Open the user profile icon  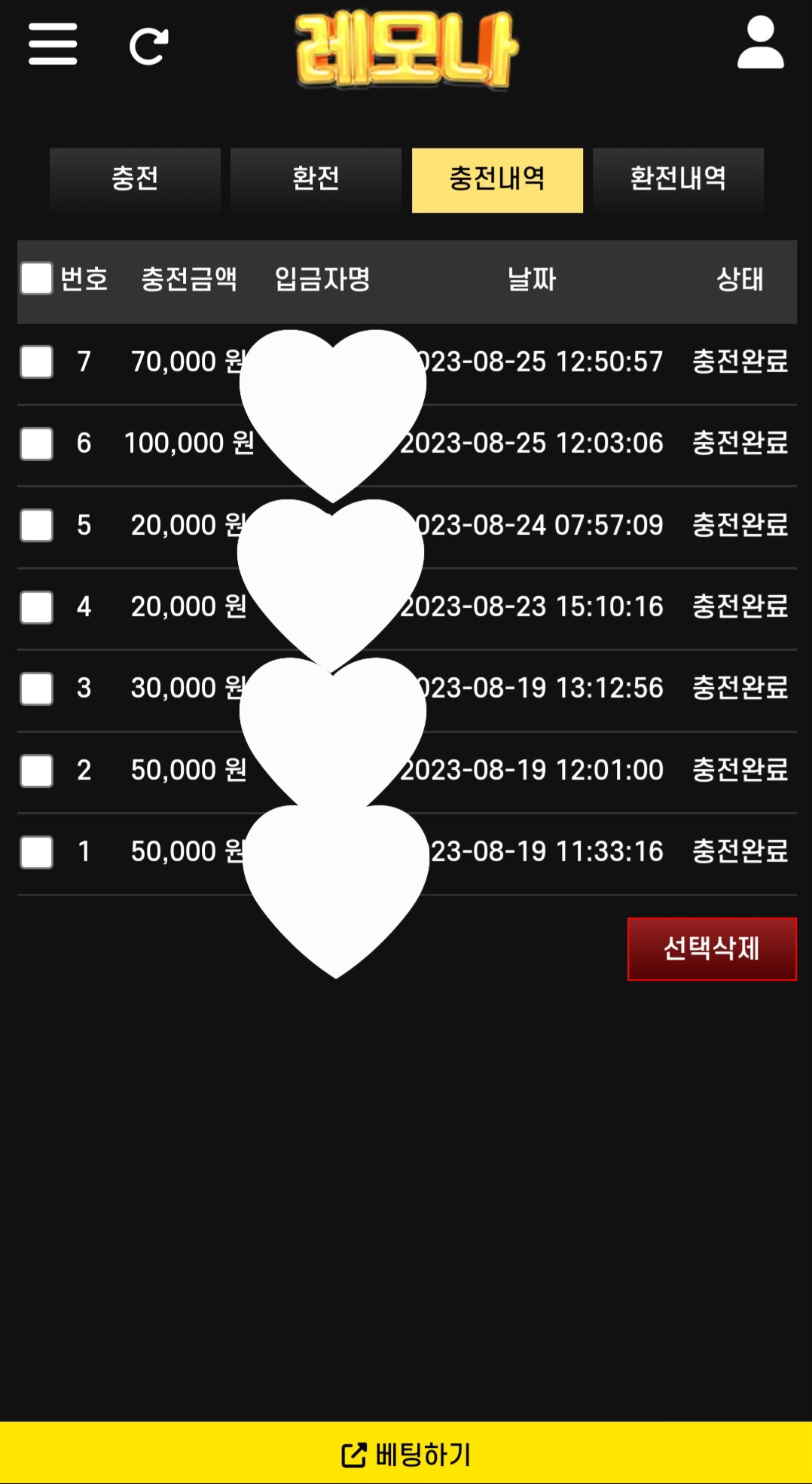[760, 44]
